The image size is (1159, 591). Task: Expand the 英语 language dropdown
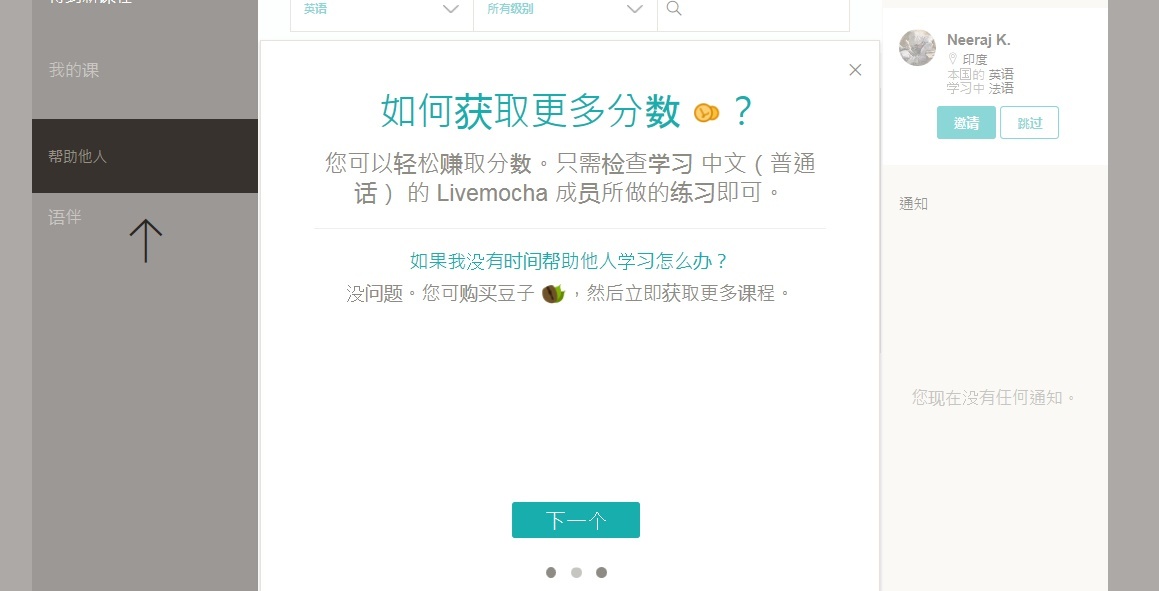[x=381, y=9]
